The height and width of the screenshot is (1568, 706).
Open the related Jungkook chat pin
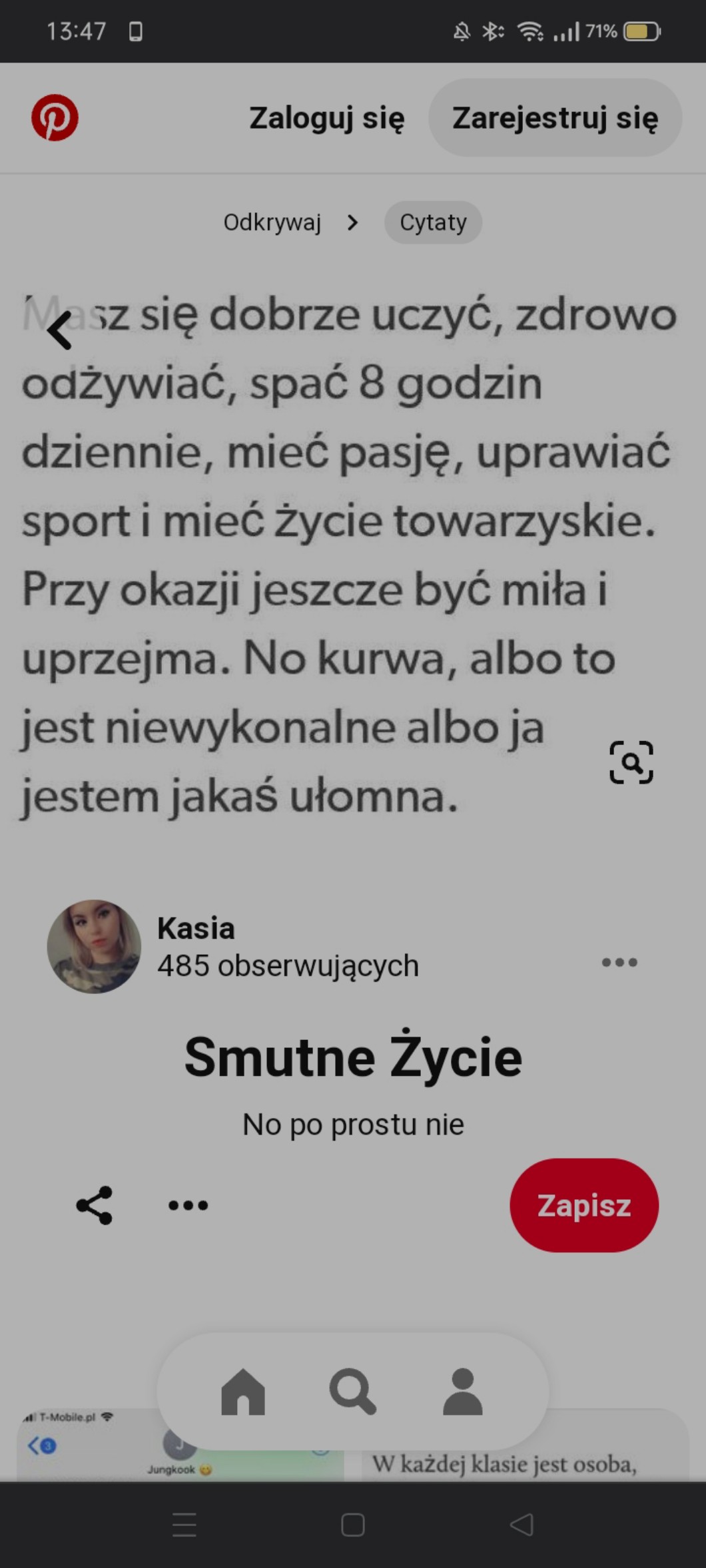pos(87,1458)
